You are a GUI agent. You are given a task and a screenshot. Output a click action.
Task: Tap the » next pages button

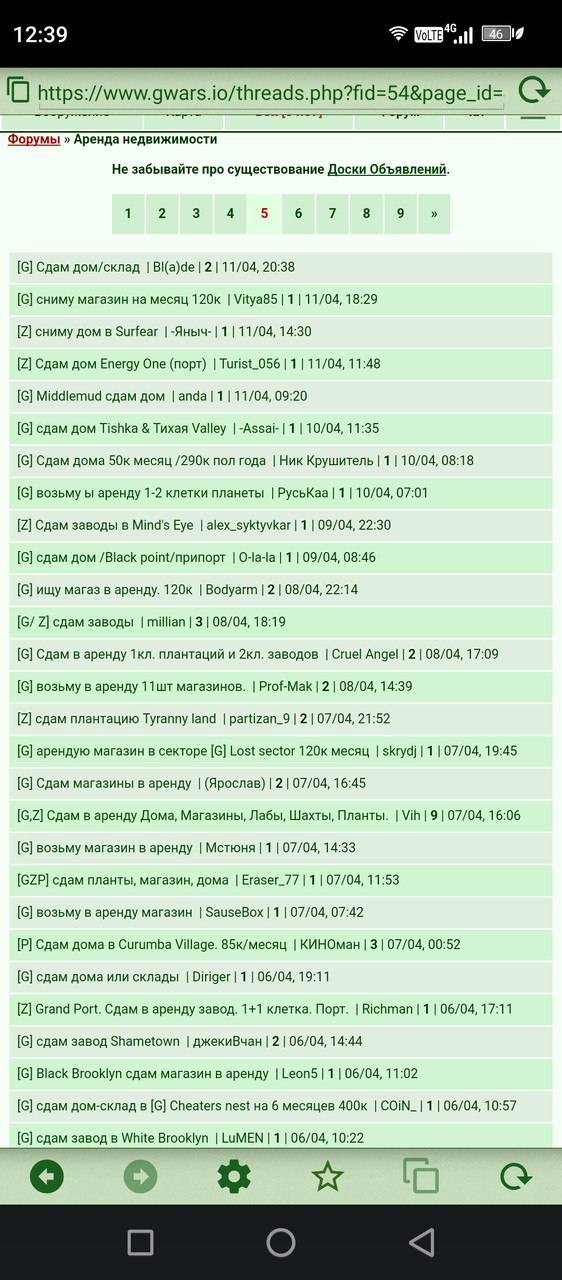[x=434, y=213]
